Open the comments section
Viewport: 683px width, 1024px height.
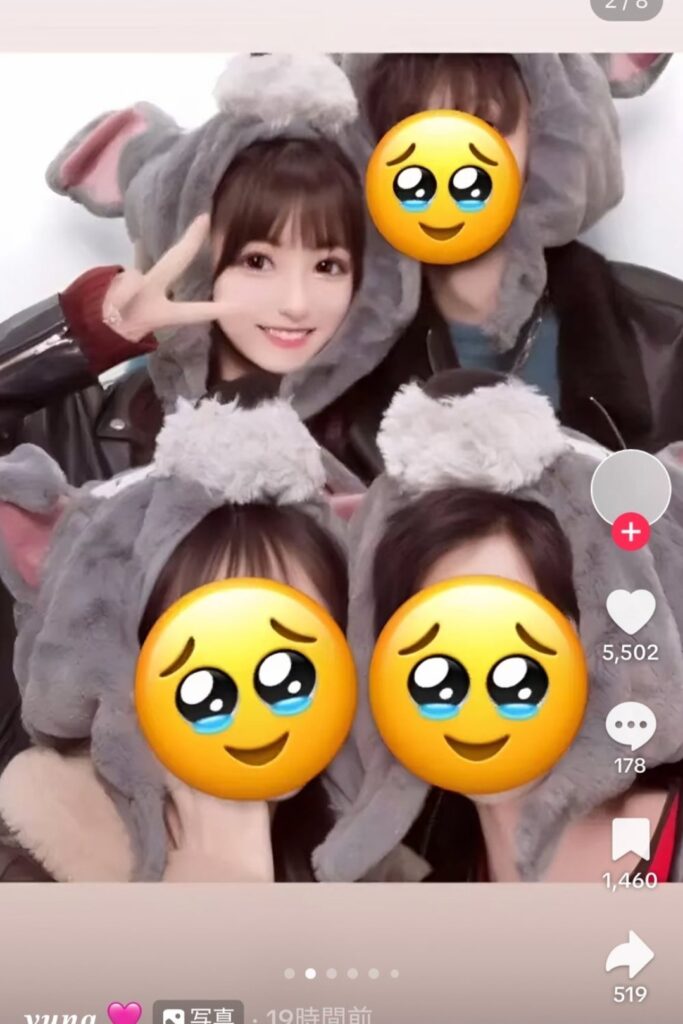pyautogui.click(x=631, y=727)
